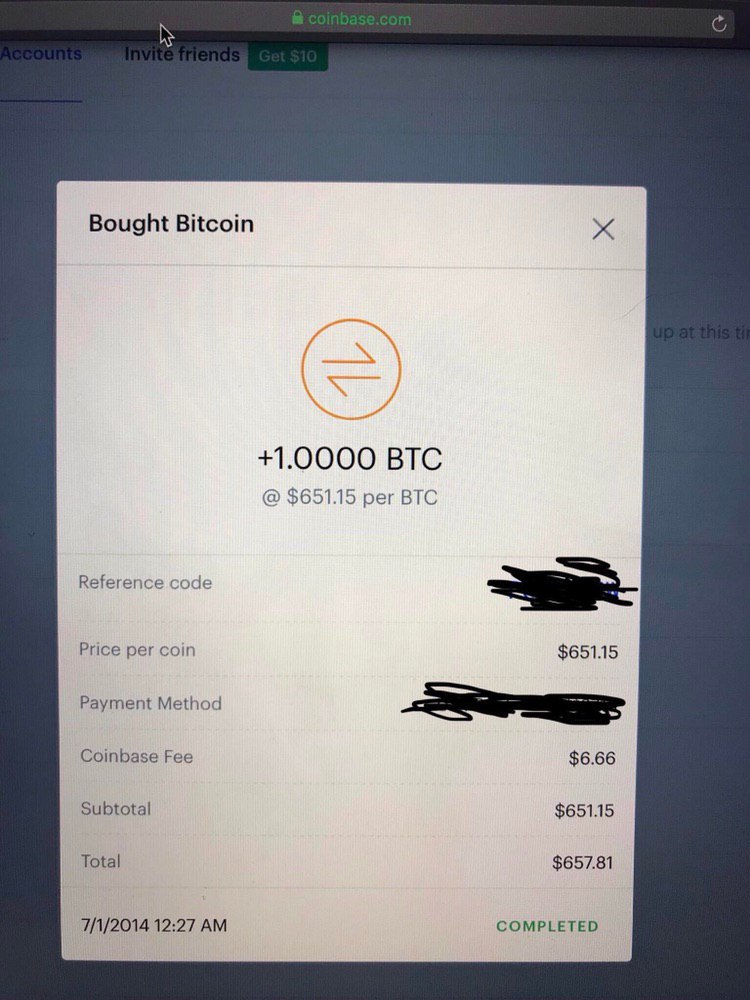This screenshot has height=1000, width=750.
Task: Open the Invite friends link
Action: pos(181,55)
